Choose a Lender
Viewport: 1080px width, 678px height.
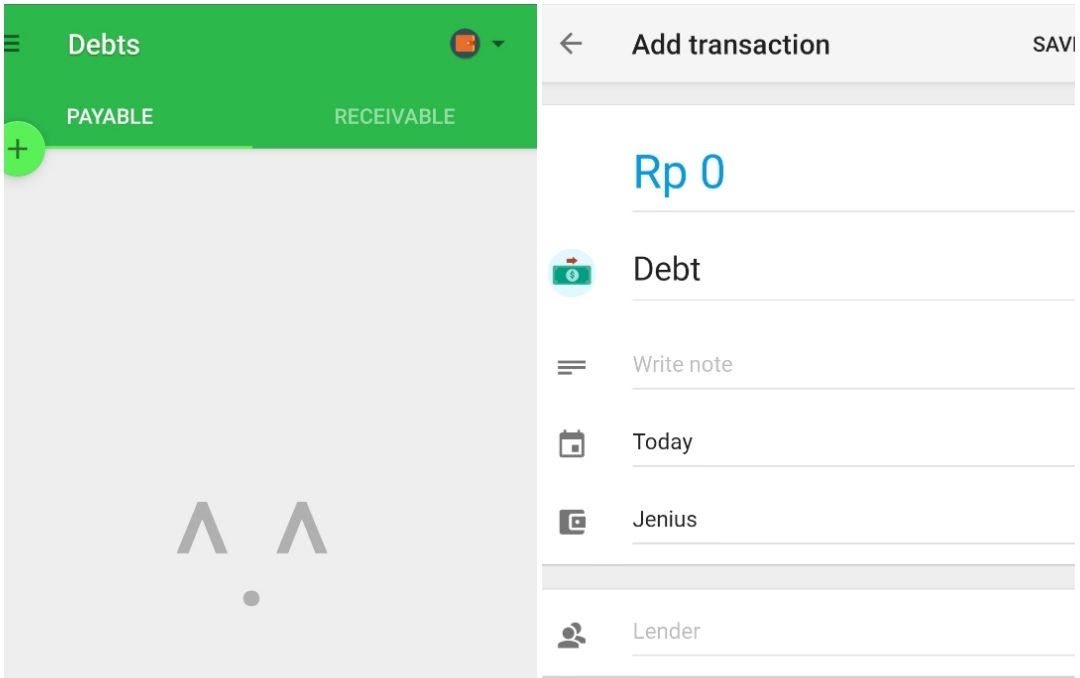(850, 632)
